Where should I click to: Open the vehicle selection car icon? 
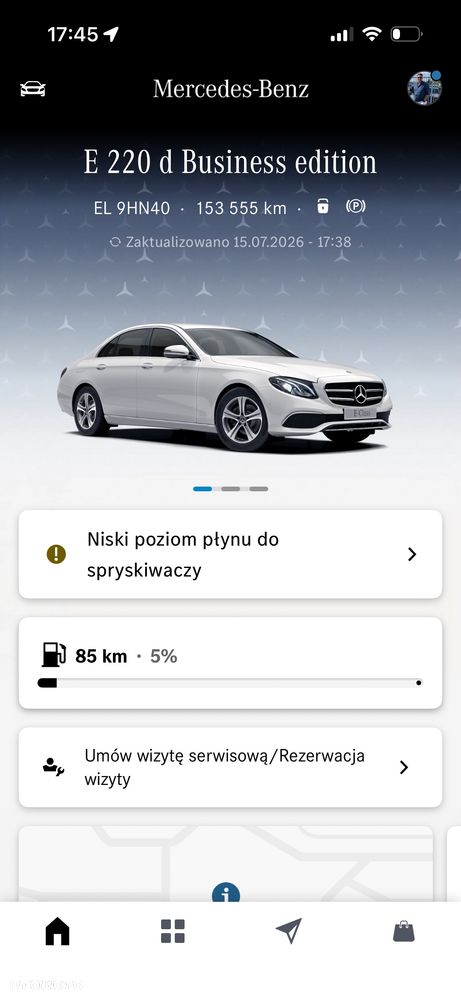tap(33, 89)
